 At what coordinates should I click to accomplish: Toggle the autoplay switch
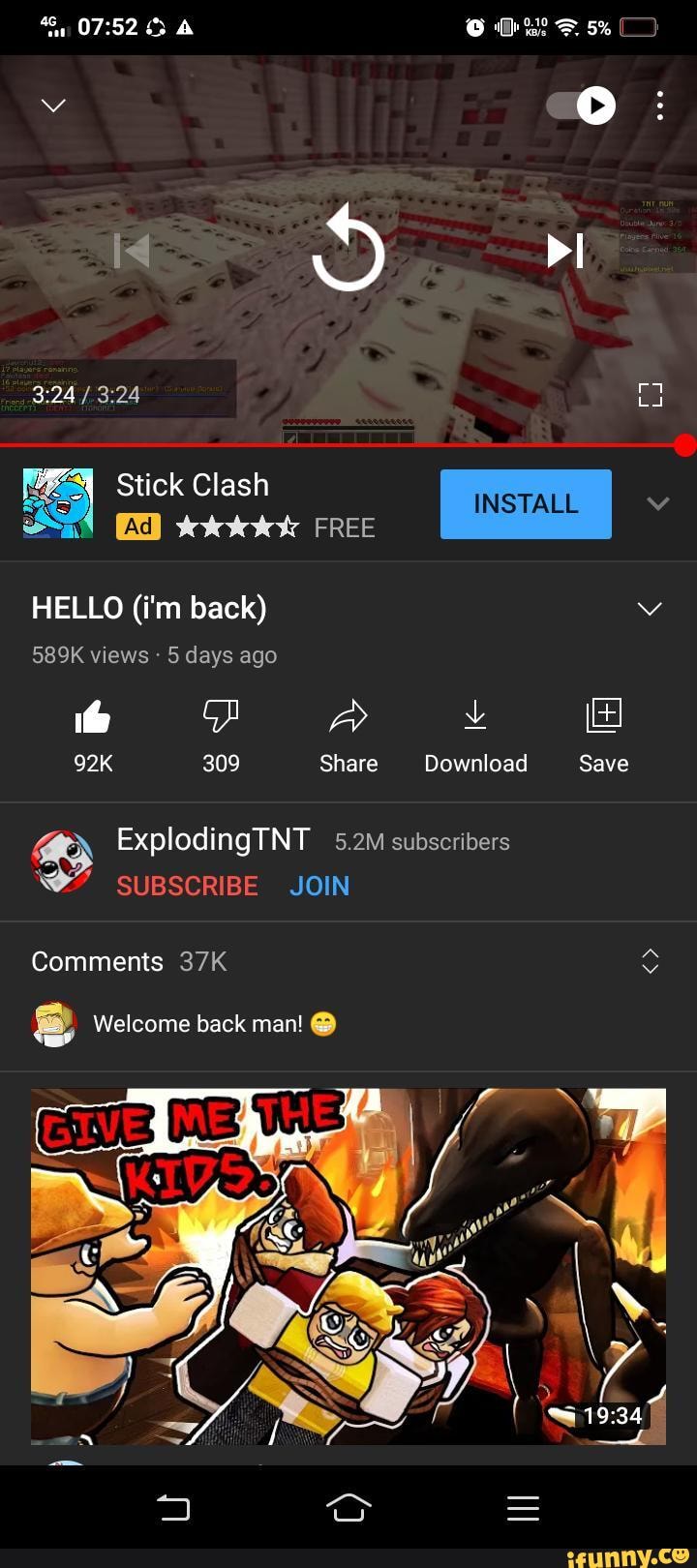581,105
